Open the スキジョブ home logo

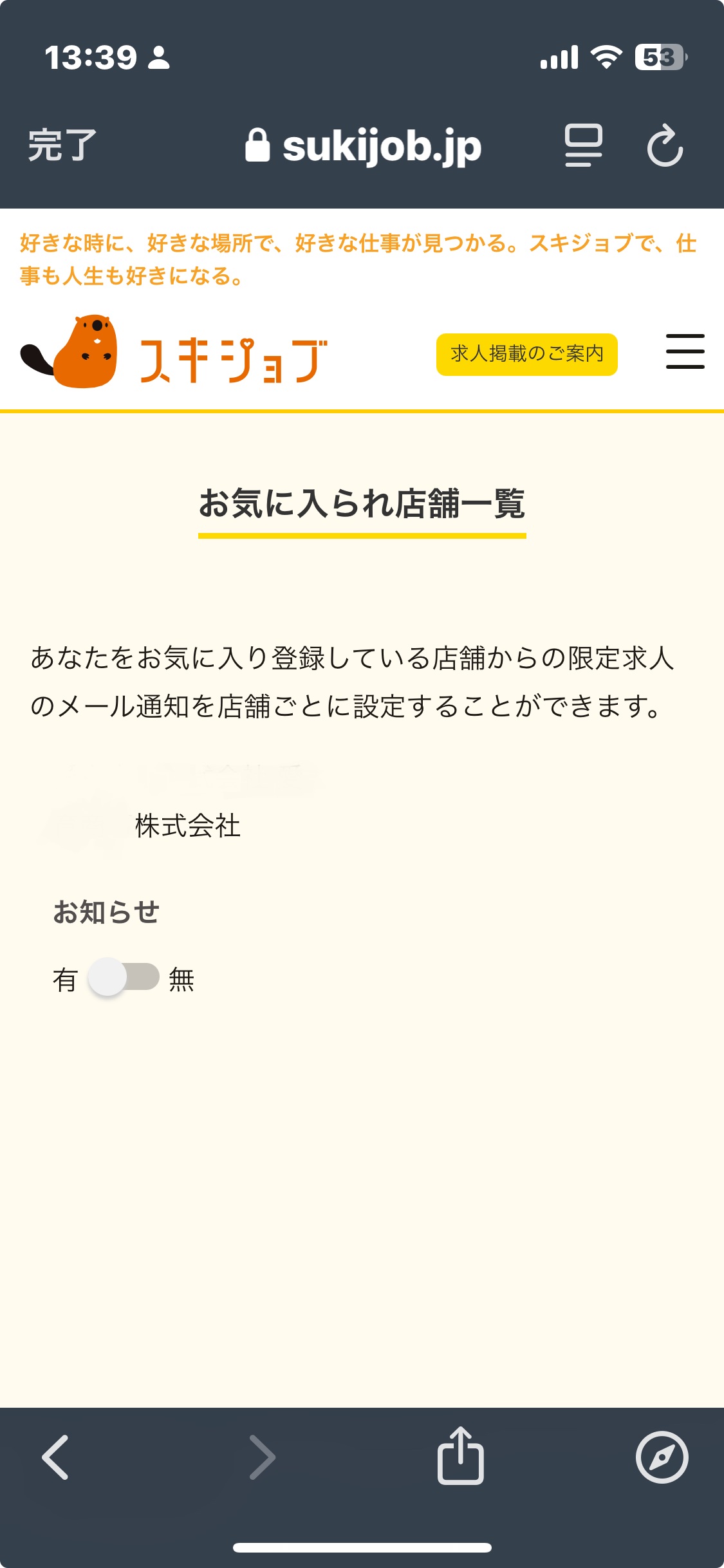174,351
